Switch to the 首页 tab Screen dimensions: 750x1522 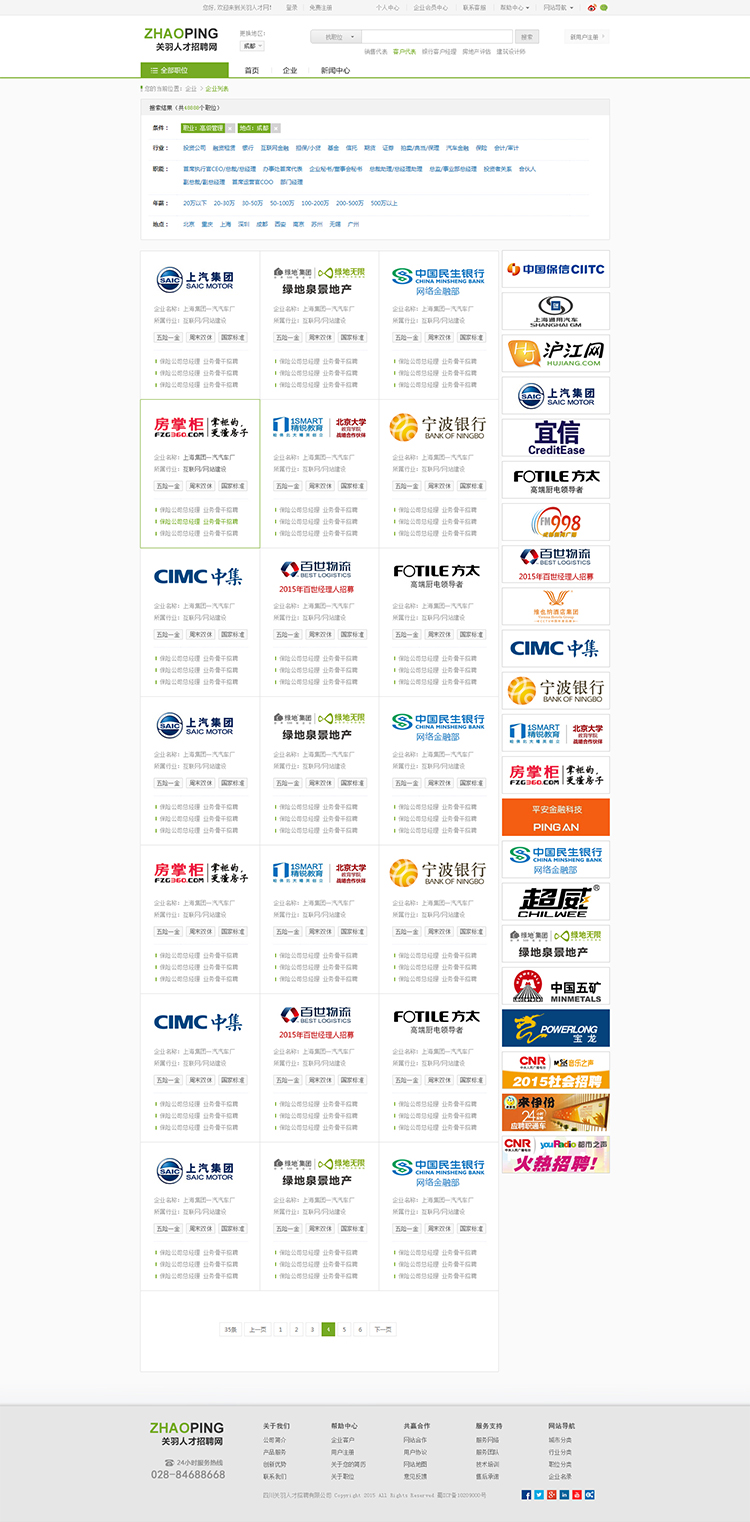click(252, 70)
